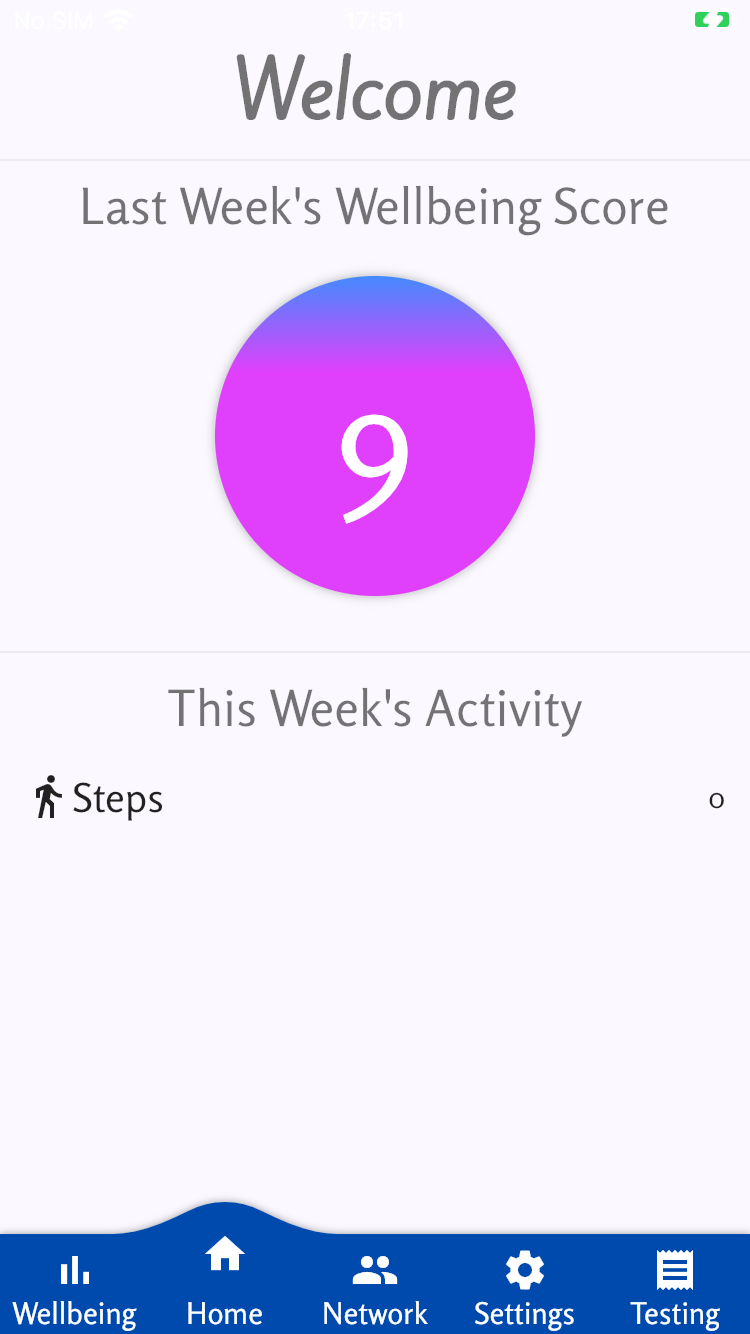Screen dimensions: 750x1334
Task: Switch to the Wellbeing tab
Action: 75,1288
